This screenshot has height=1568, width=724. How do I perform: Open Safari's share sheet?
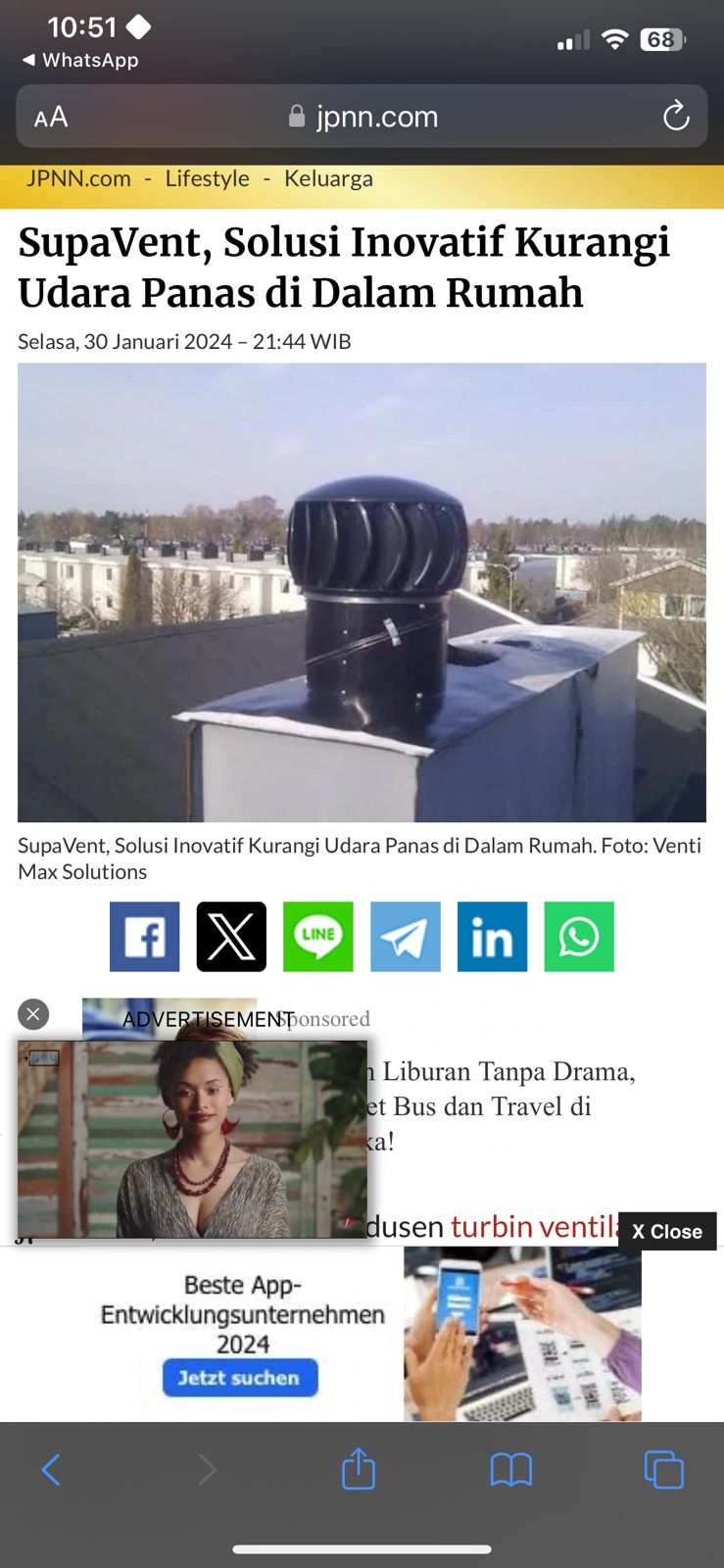click(x=358, y=1469)
